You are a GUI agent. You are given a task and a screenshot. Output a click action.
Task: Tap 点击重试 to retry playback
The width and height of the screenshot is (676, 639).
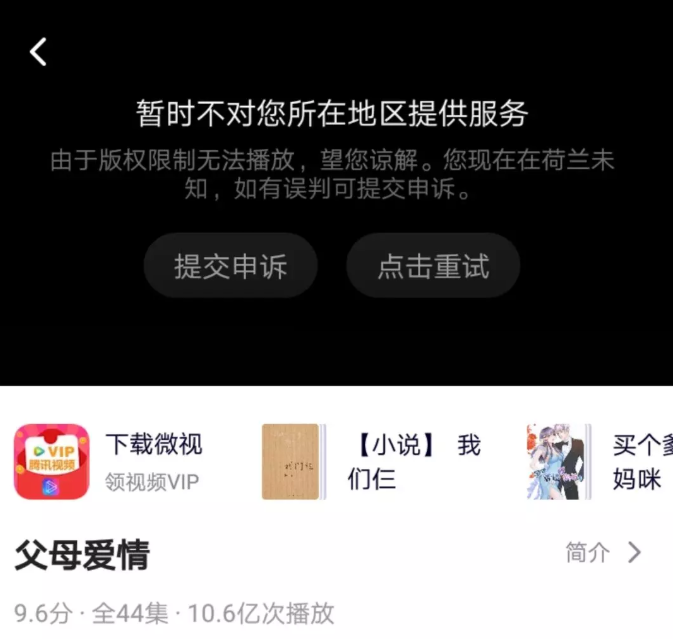click(x=433, y=266)
